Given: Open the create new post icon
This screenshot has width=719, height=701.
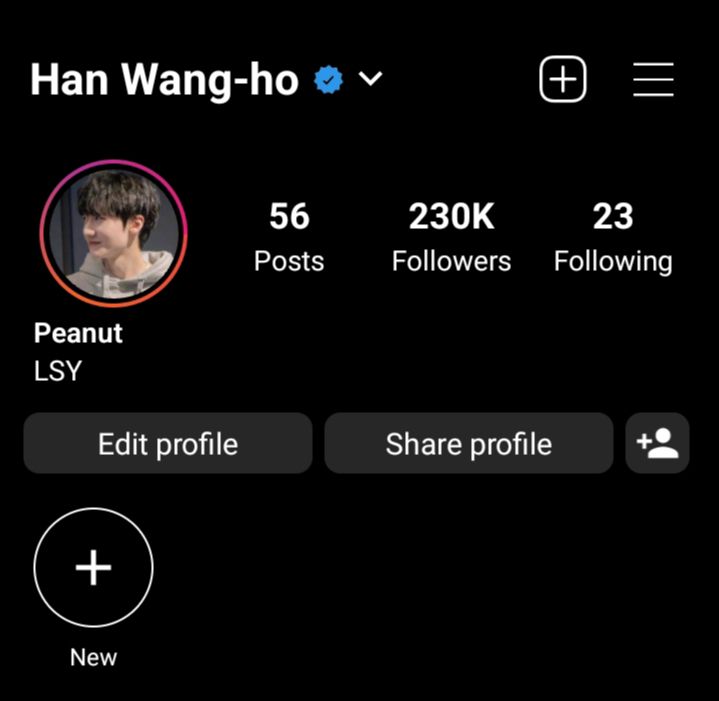Looking at the screenshot, I should point(563,80).
